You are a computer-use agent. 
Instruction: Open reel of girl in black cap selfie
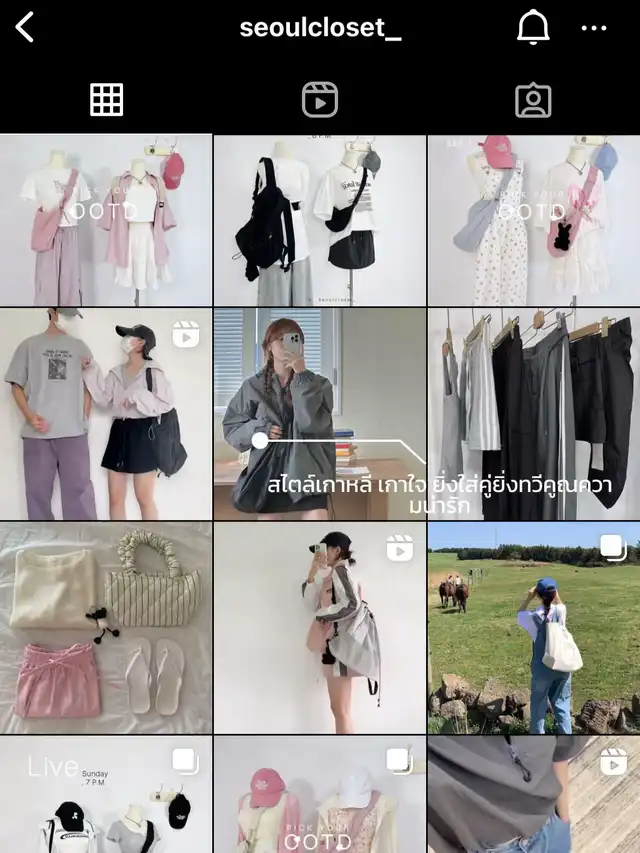click(320, 627)
